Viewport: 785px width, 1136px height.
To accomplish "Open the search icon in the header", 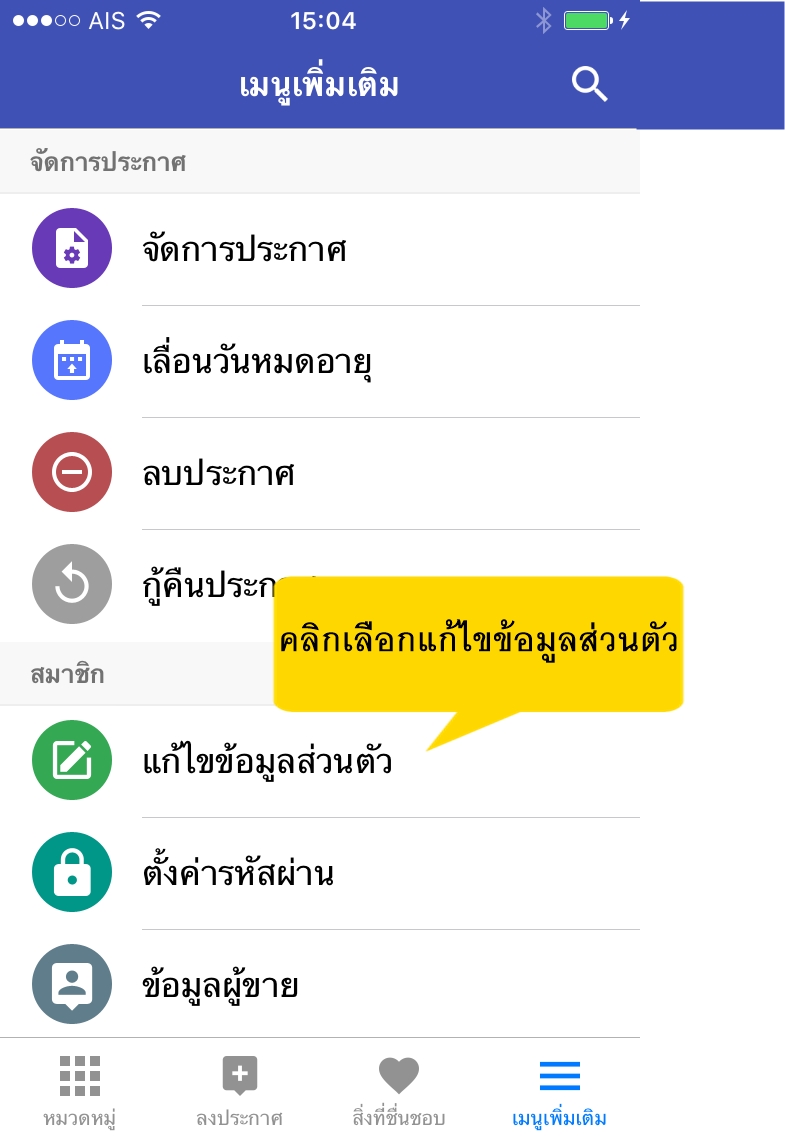I will click(x=589, y=85).
